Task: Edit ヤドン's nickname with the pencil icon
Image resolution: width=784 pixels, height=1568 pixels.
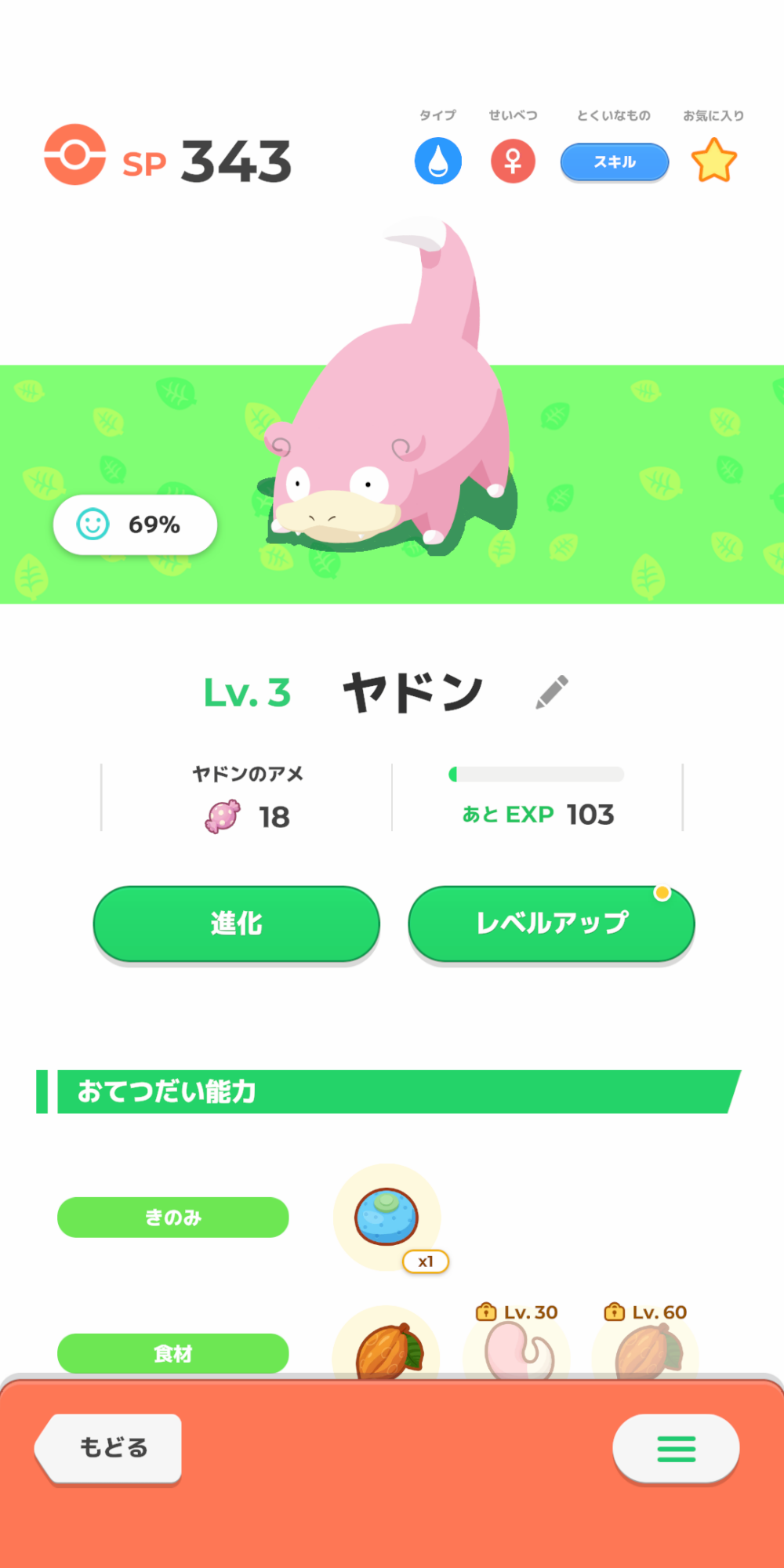Action: coord(552,692)
